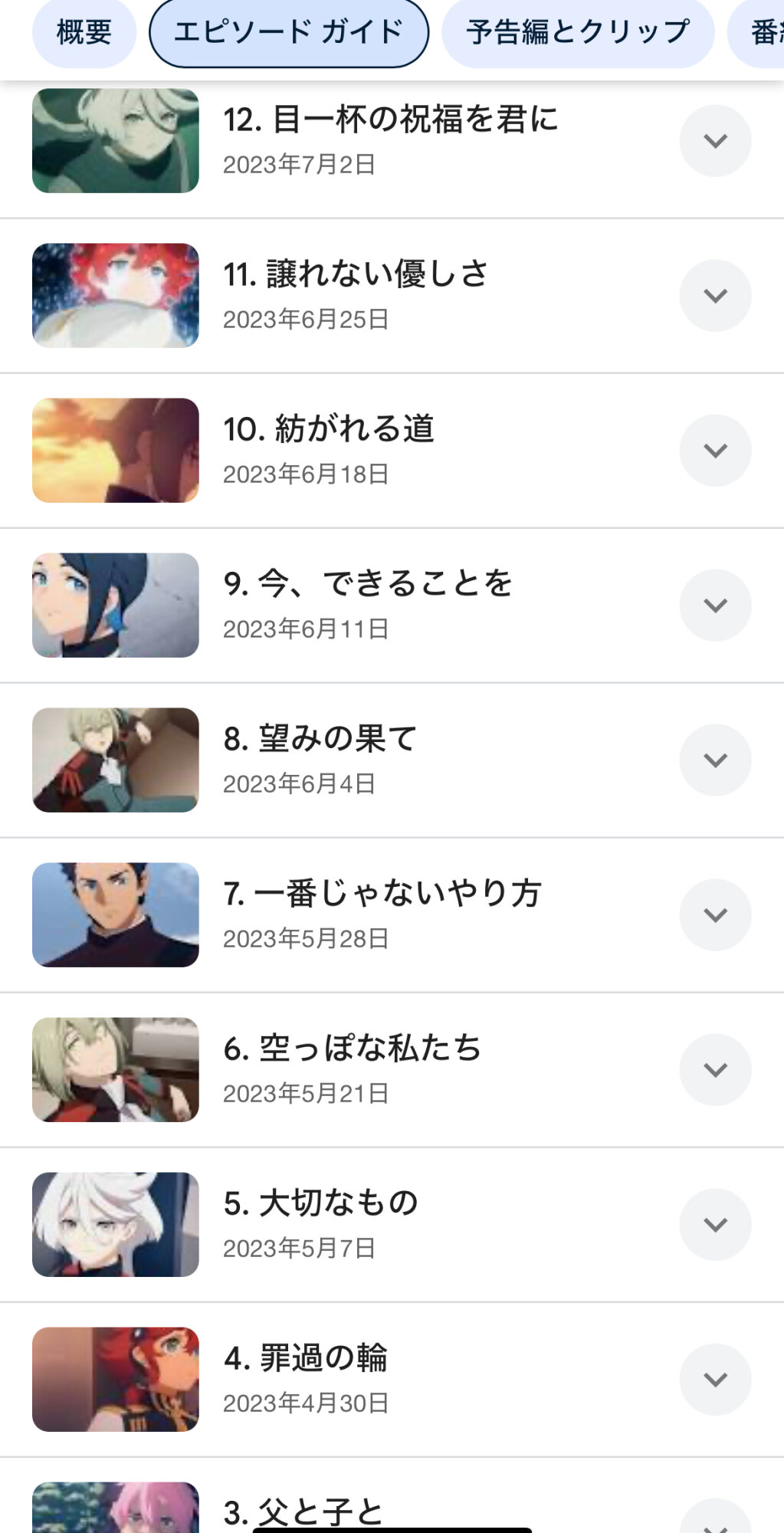Expand episode 12 目一杯の祝福を君に
The width and height of the screenshot is (784, 1533).
tap(715, 141)
